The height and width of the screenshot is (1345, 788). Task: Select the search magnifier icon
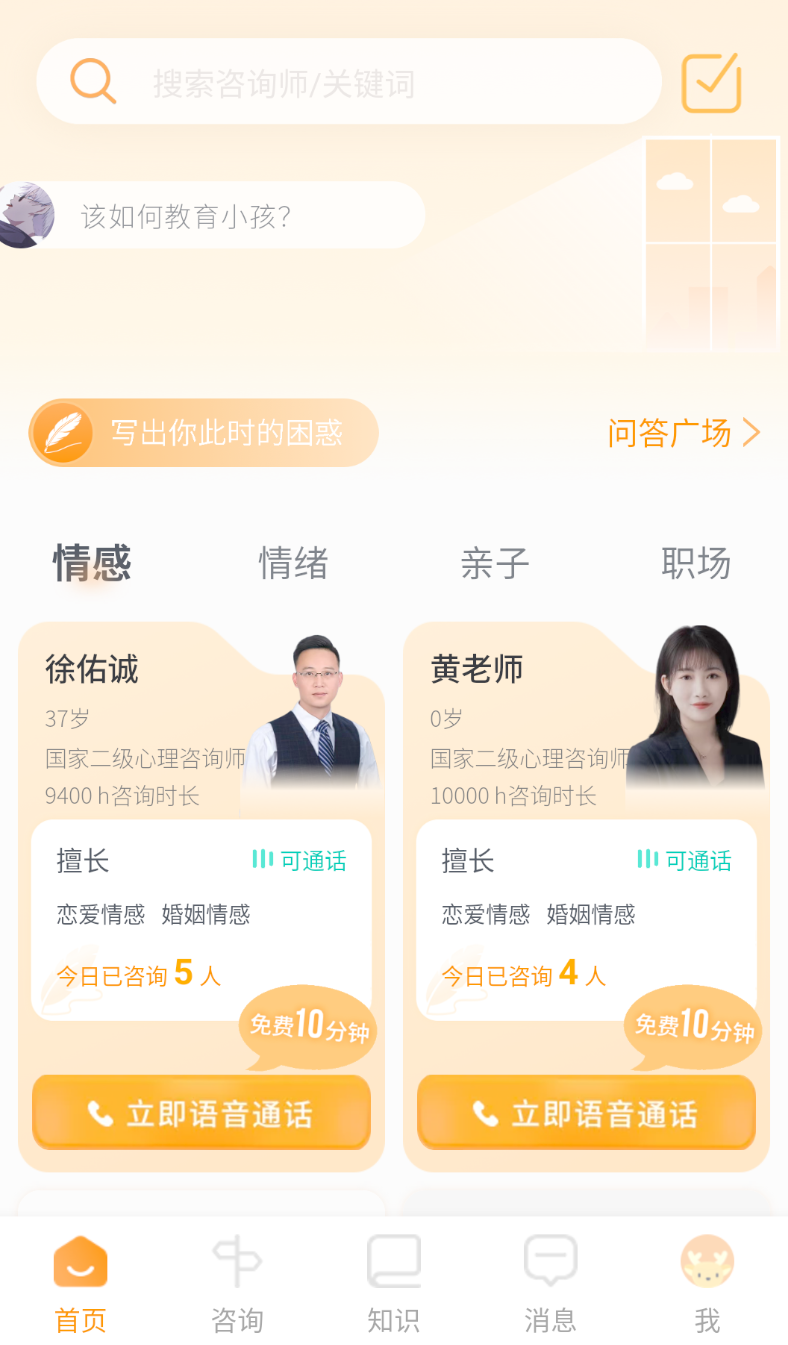(x=93, y=81)
